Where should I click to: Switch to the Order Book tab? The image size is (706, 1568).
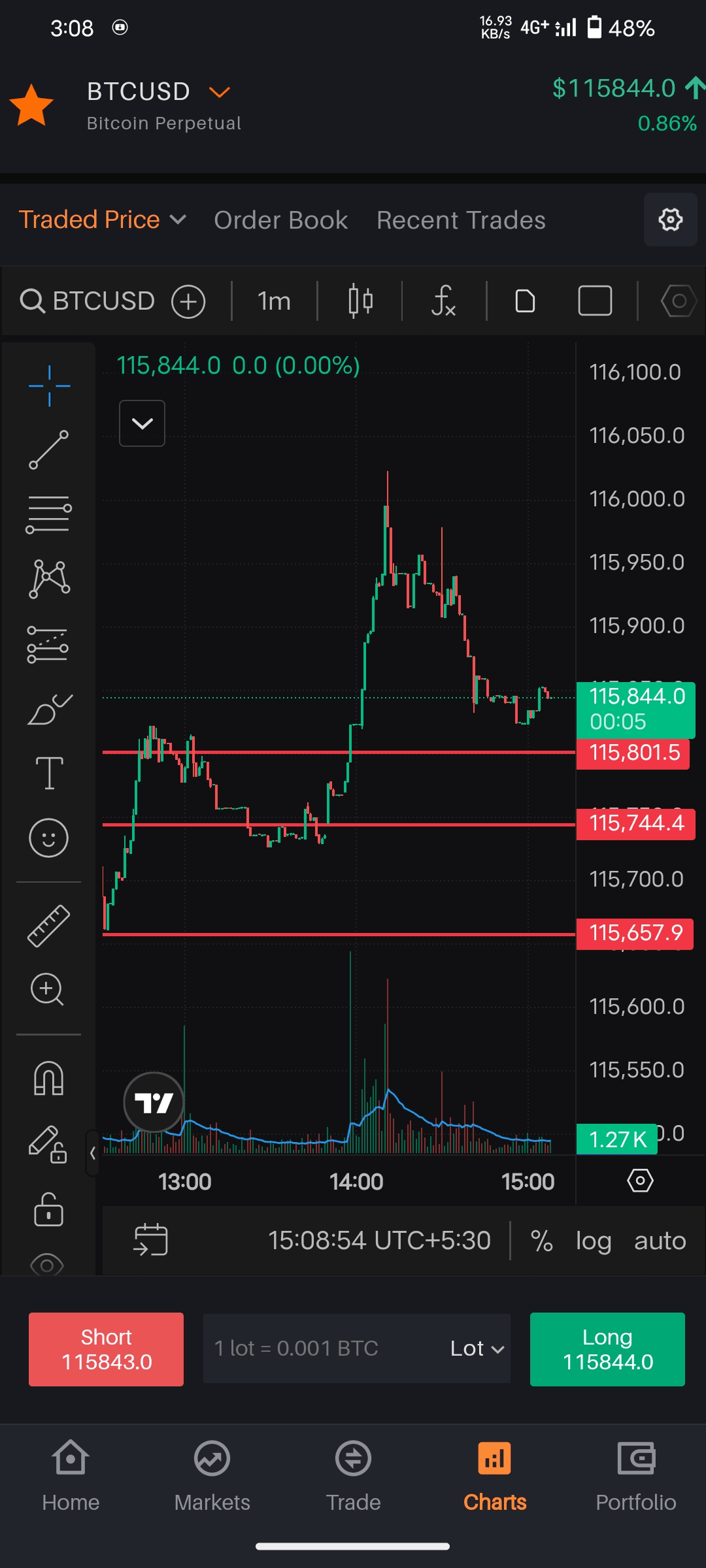[280, 220]
